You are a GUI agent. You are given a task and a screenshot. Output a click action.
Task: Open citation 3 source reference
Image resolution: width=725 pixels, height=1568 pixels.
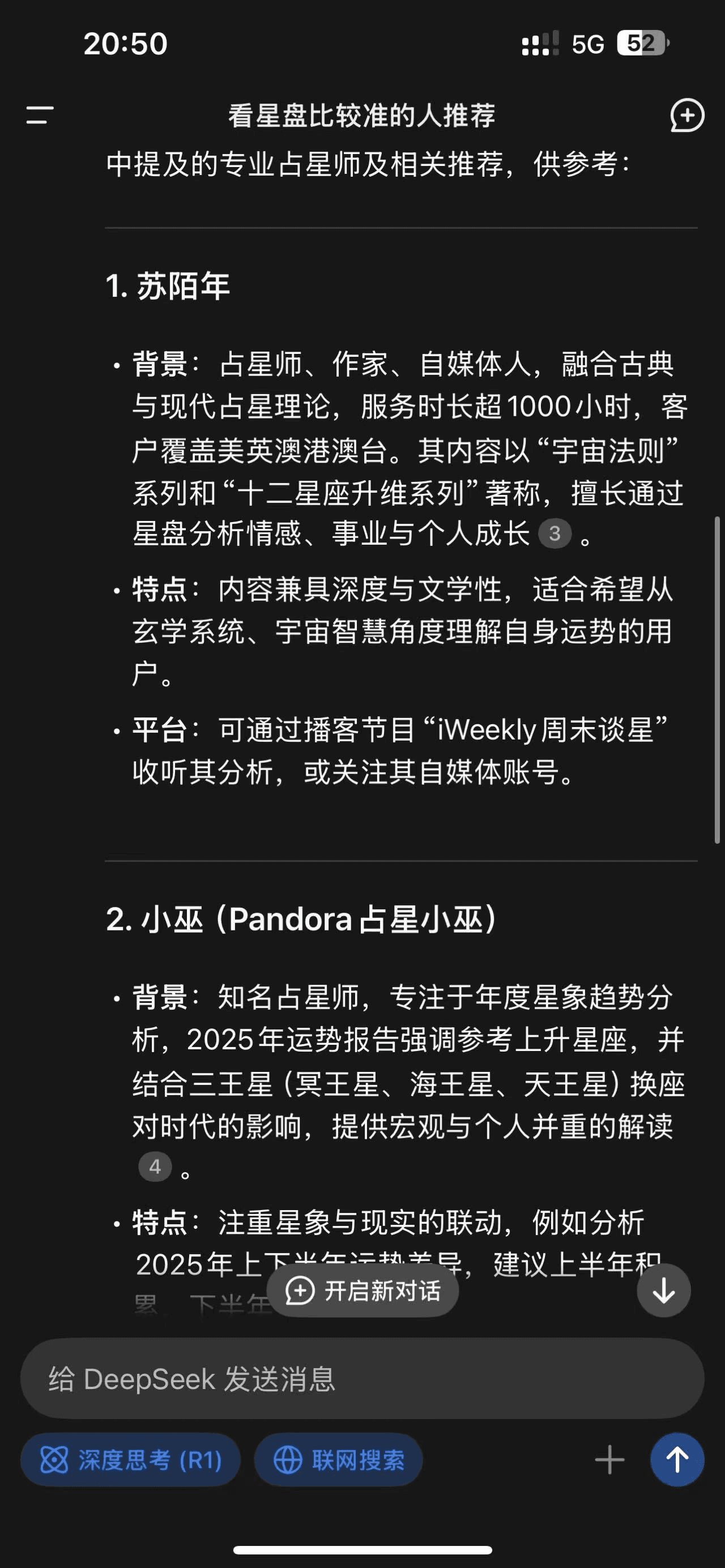click(x=554, y=534)
